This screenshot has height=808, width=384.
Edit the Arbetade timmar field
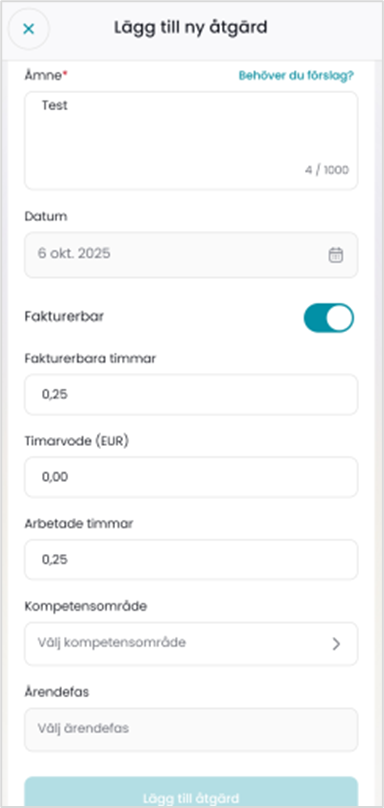point(191,560)
